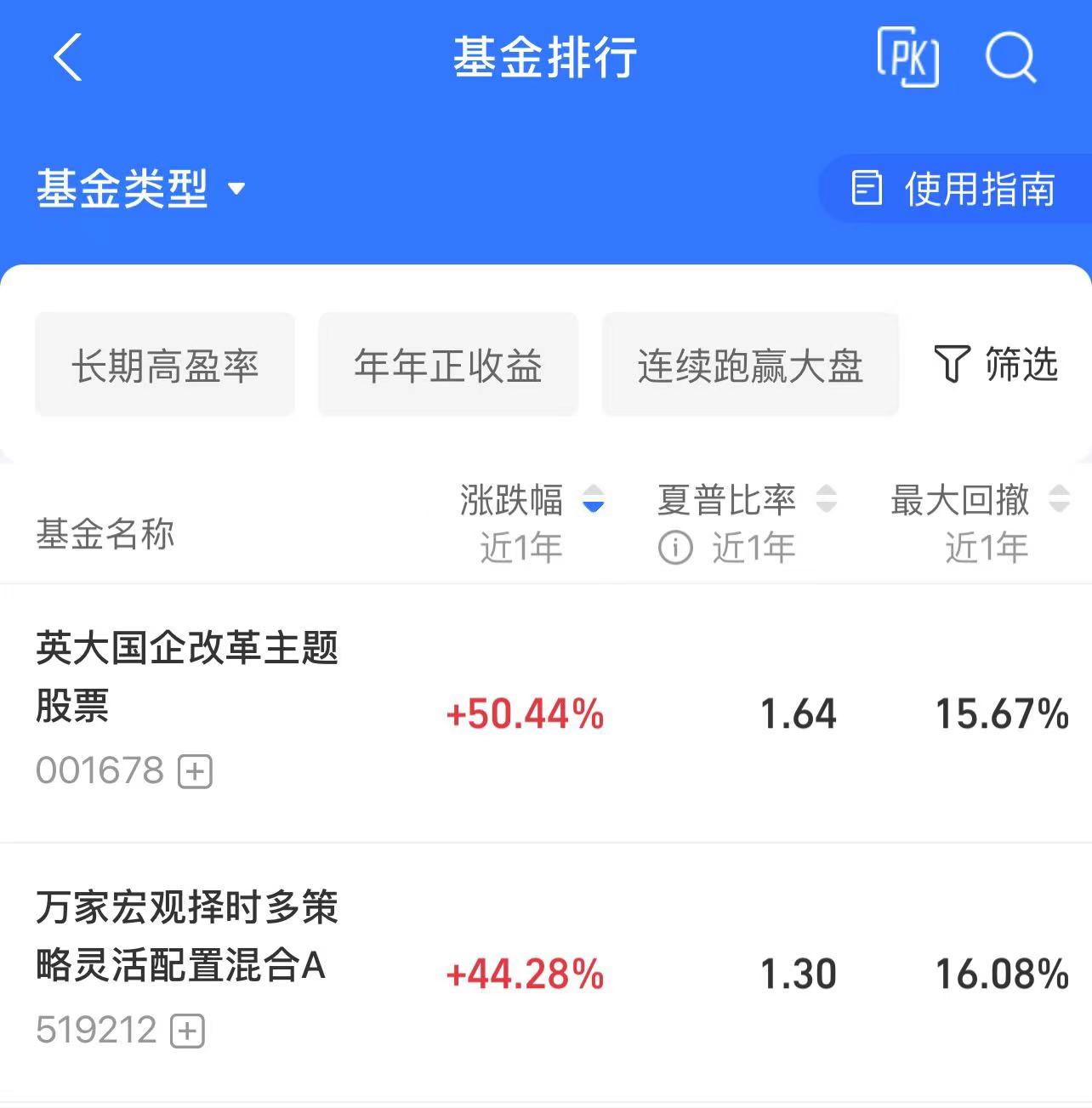
Task: Select the 长期高盈率 chip
Action: pos(165,366)
